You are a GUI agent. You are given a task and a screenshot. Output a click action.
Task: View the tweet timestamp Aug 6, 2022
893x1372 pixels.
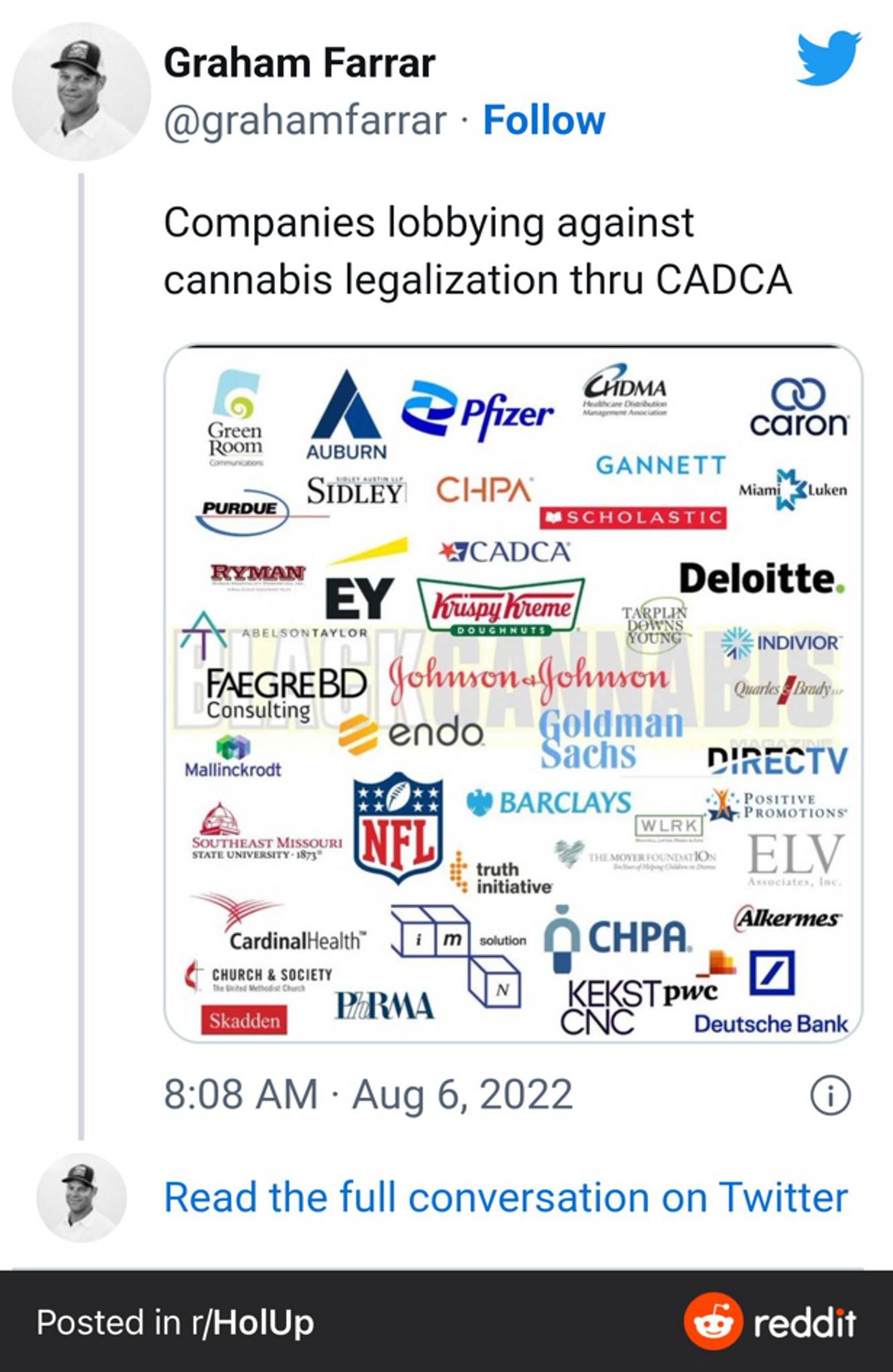[368, 1095]
